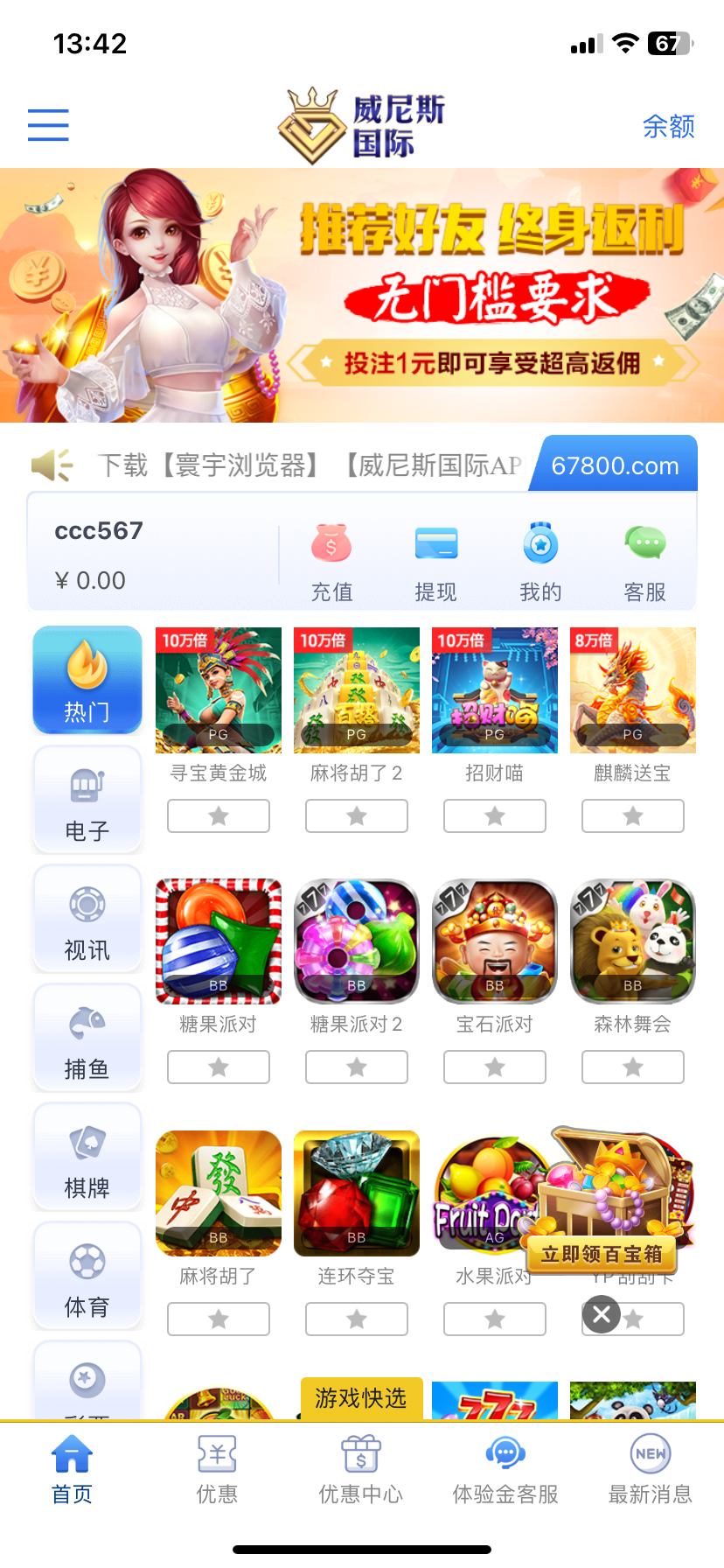The image size is (724, 1568).
Task: Open the 宝石派对 game
Action: [x=495, y=941]
